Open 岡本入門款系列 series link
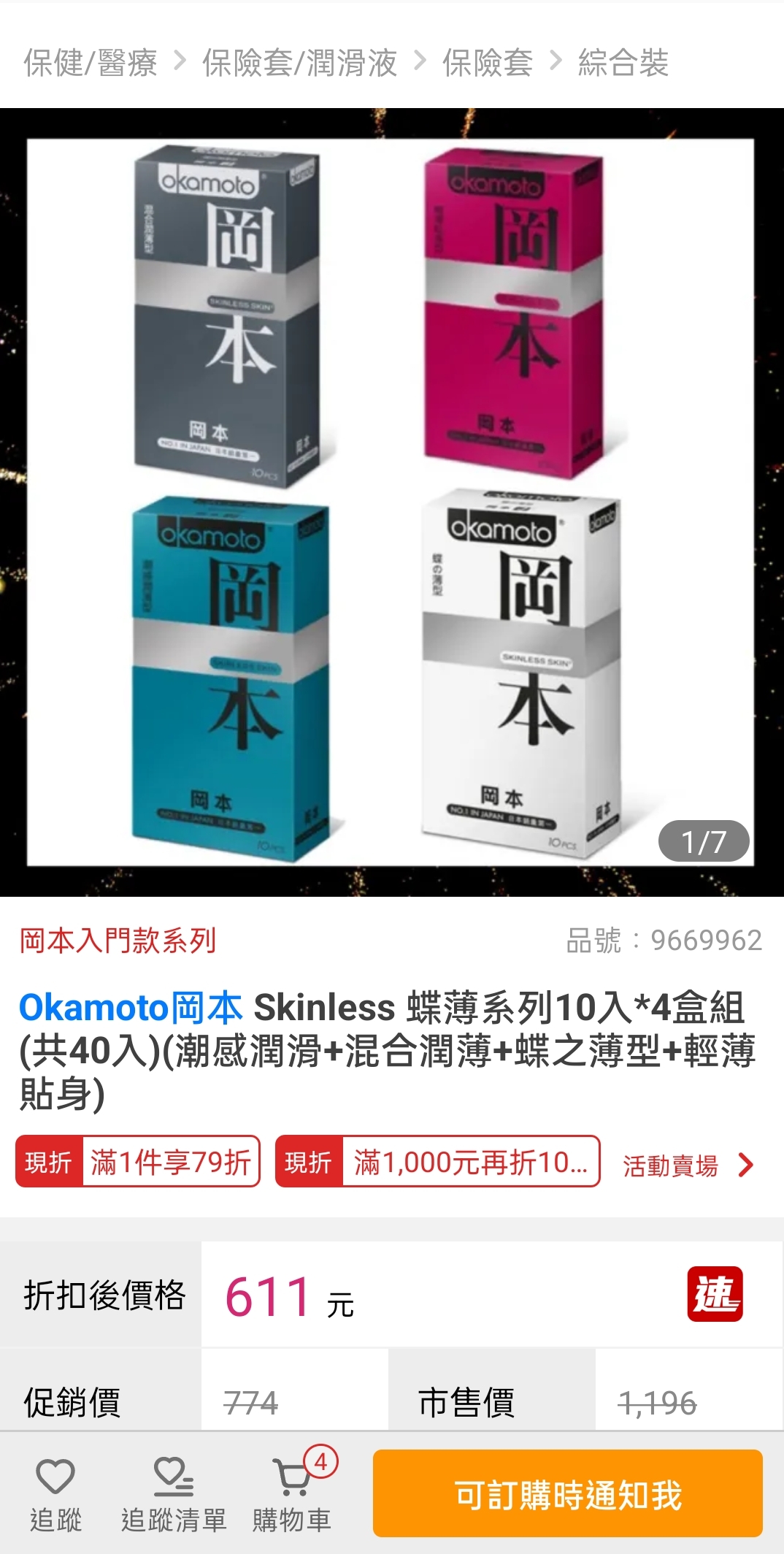This screenshot has height=1554, width=784. 118,941
